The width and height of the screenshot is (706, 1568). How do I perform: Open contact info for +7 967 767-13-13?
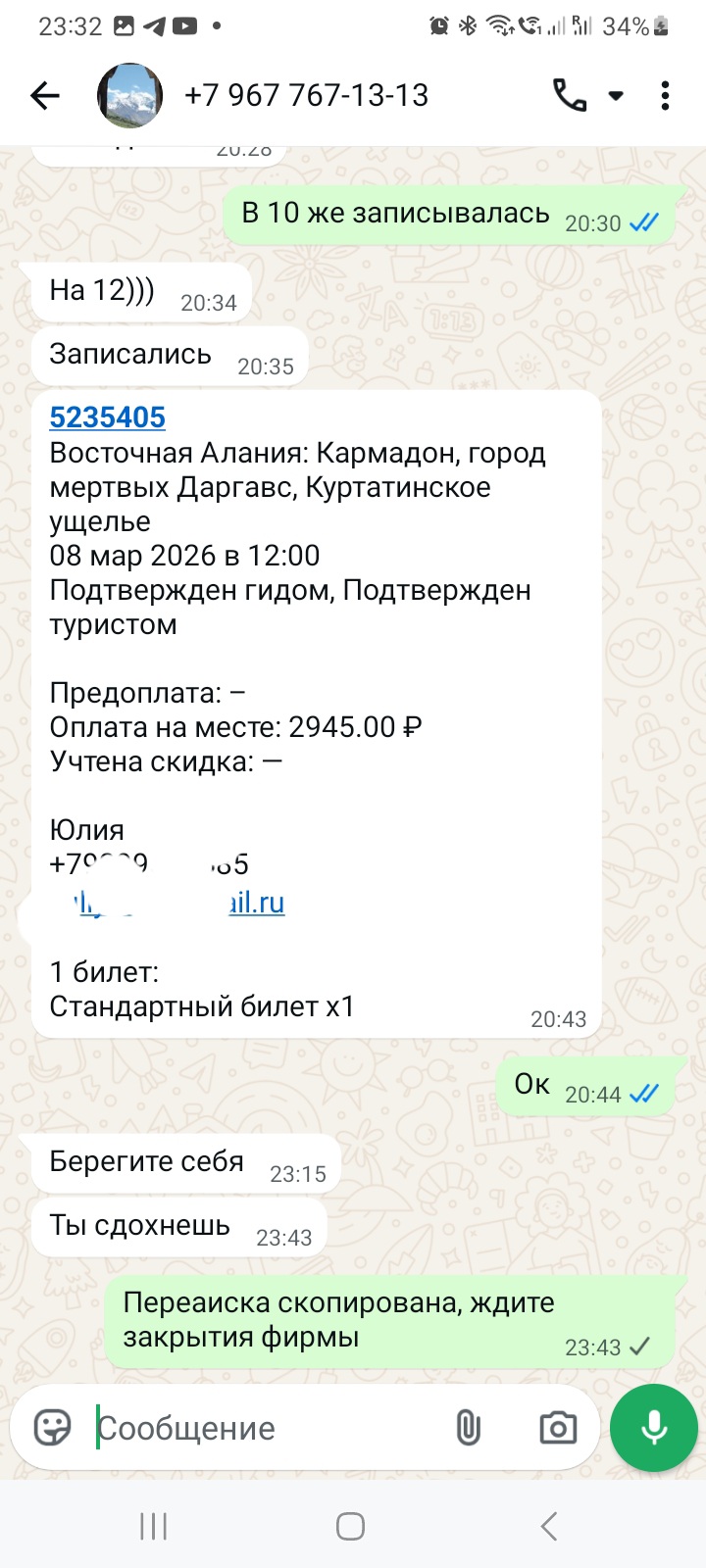pyautogui.click(x=306, y=95)
